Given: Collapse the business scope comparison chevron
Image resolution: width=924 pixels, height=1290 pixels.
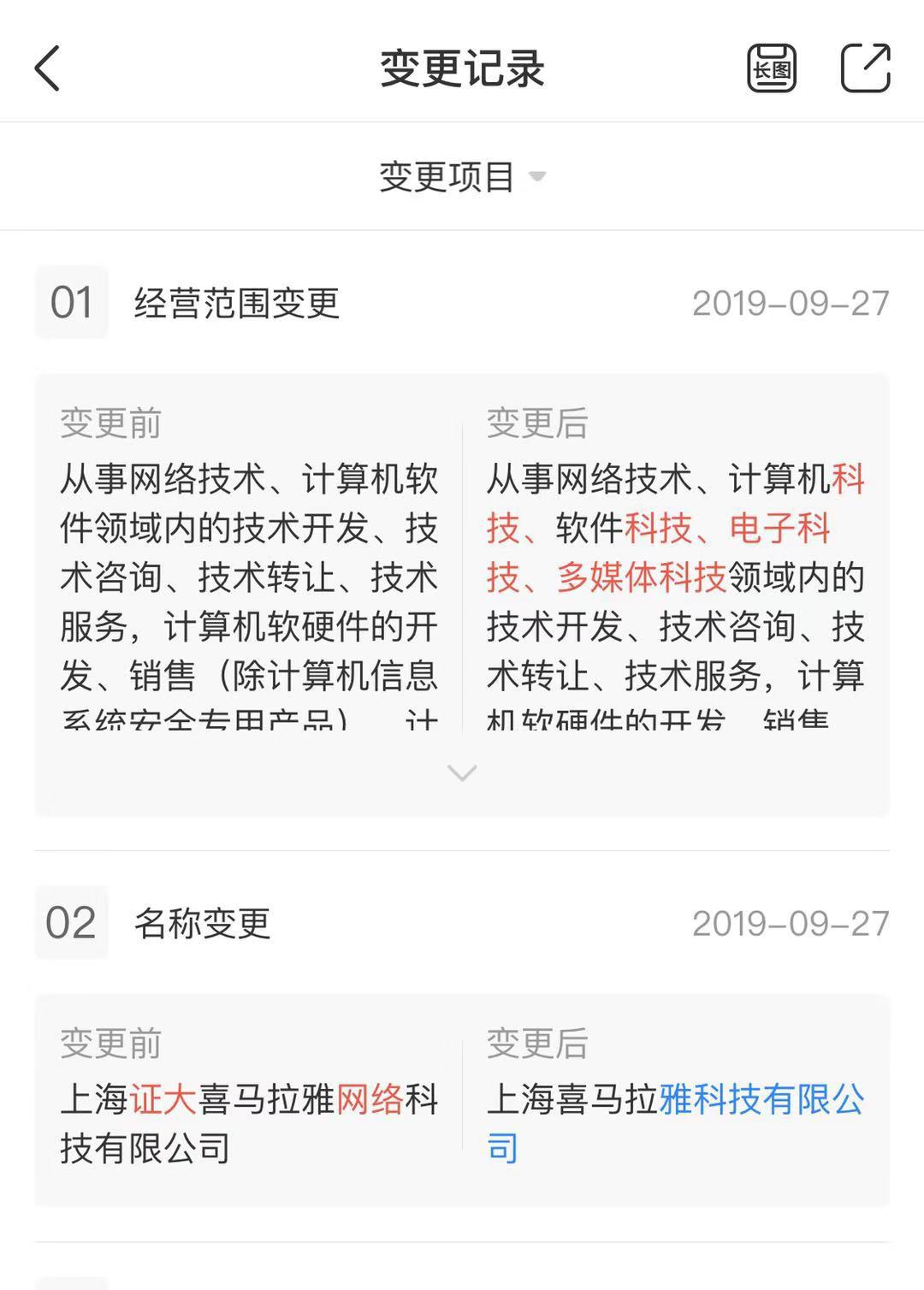Looking at the screenshot, I should [462, 772].
